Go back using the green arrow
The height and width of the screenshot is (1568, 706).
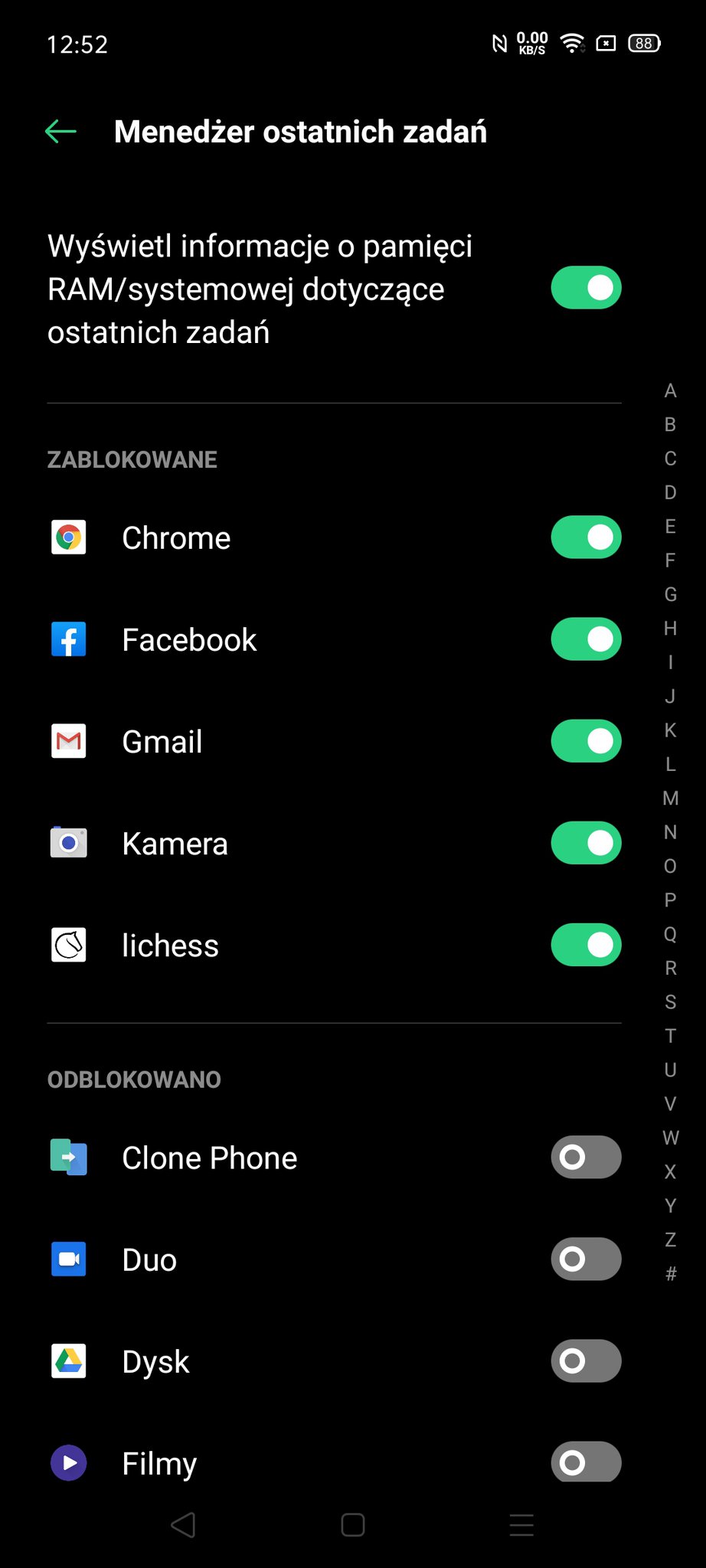(x=60, y=132)
